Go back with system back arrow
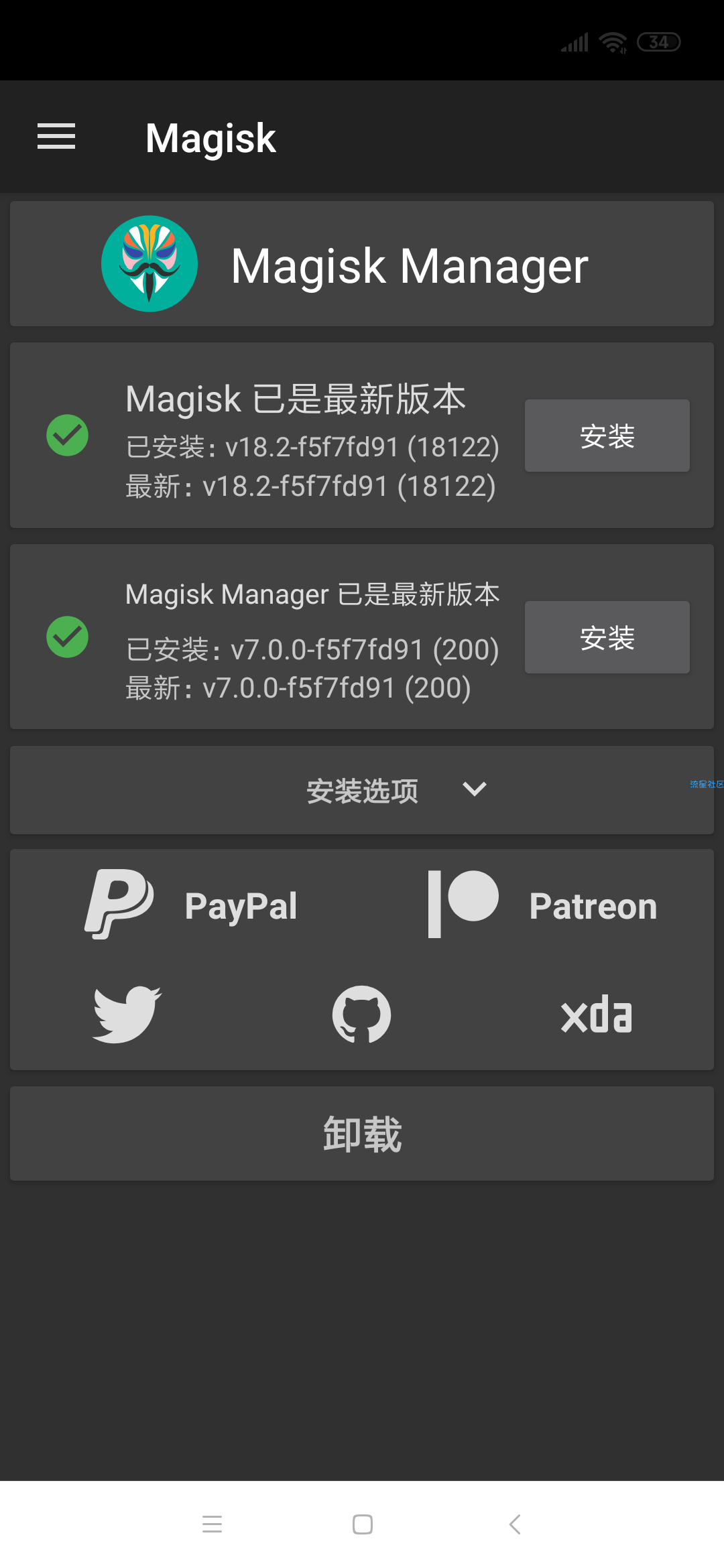Screen dimensions: 724x1568 tap(515, 1524)
